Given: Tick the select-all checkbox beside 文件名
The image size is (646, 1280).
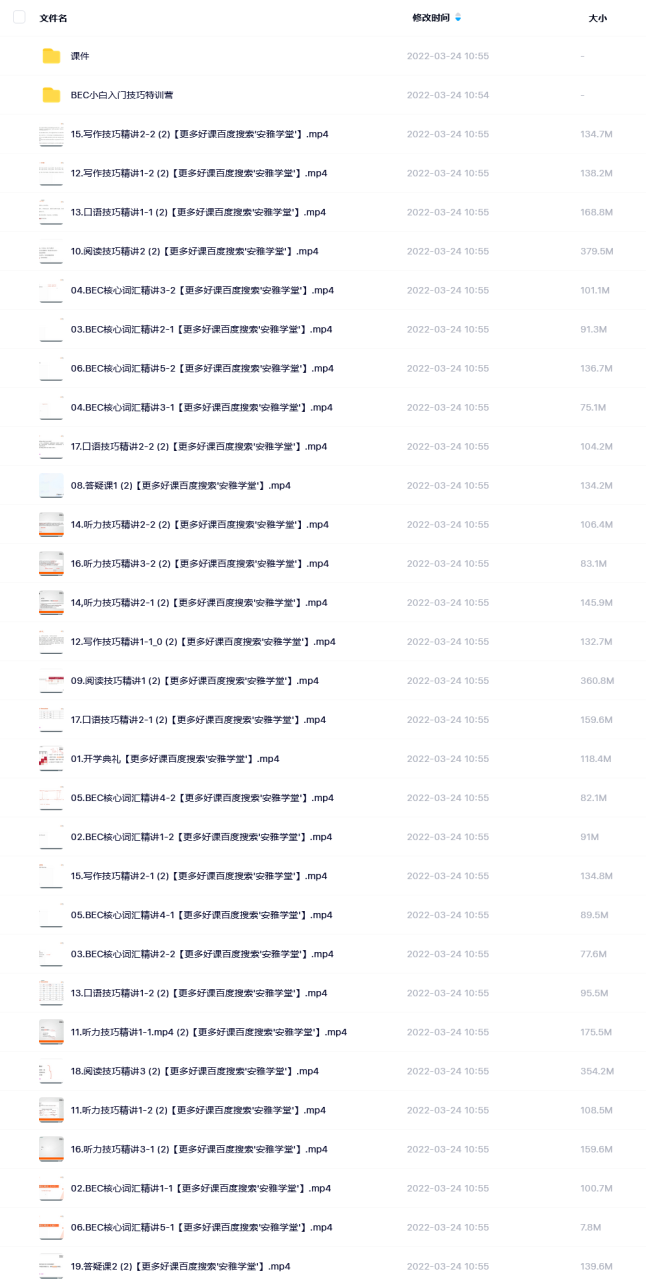Looking at the screenshot, I should coord(19,17).
